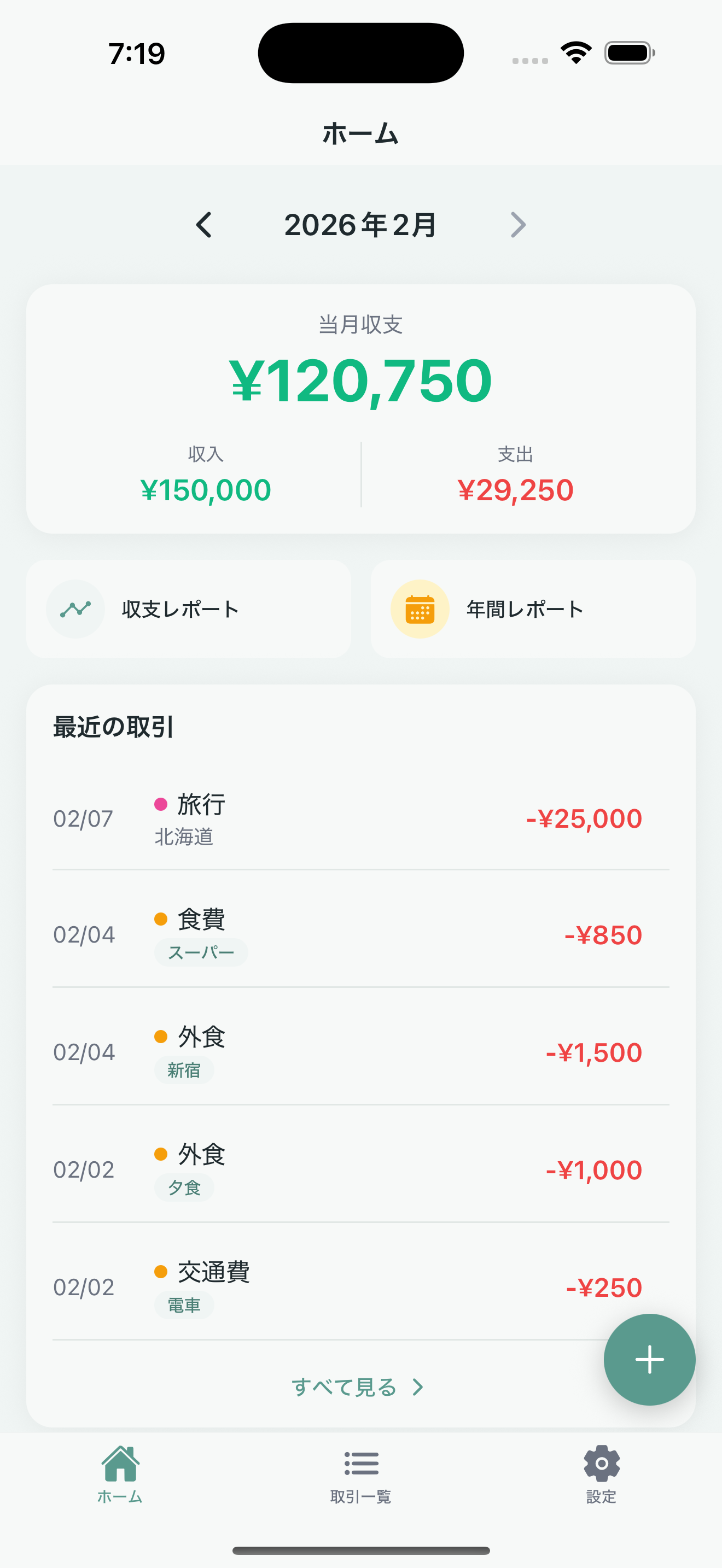The image size is (722, 1568).
Task: Open the 収支レポート chart icon
Action: (75, 608)
